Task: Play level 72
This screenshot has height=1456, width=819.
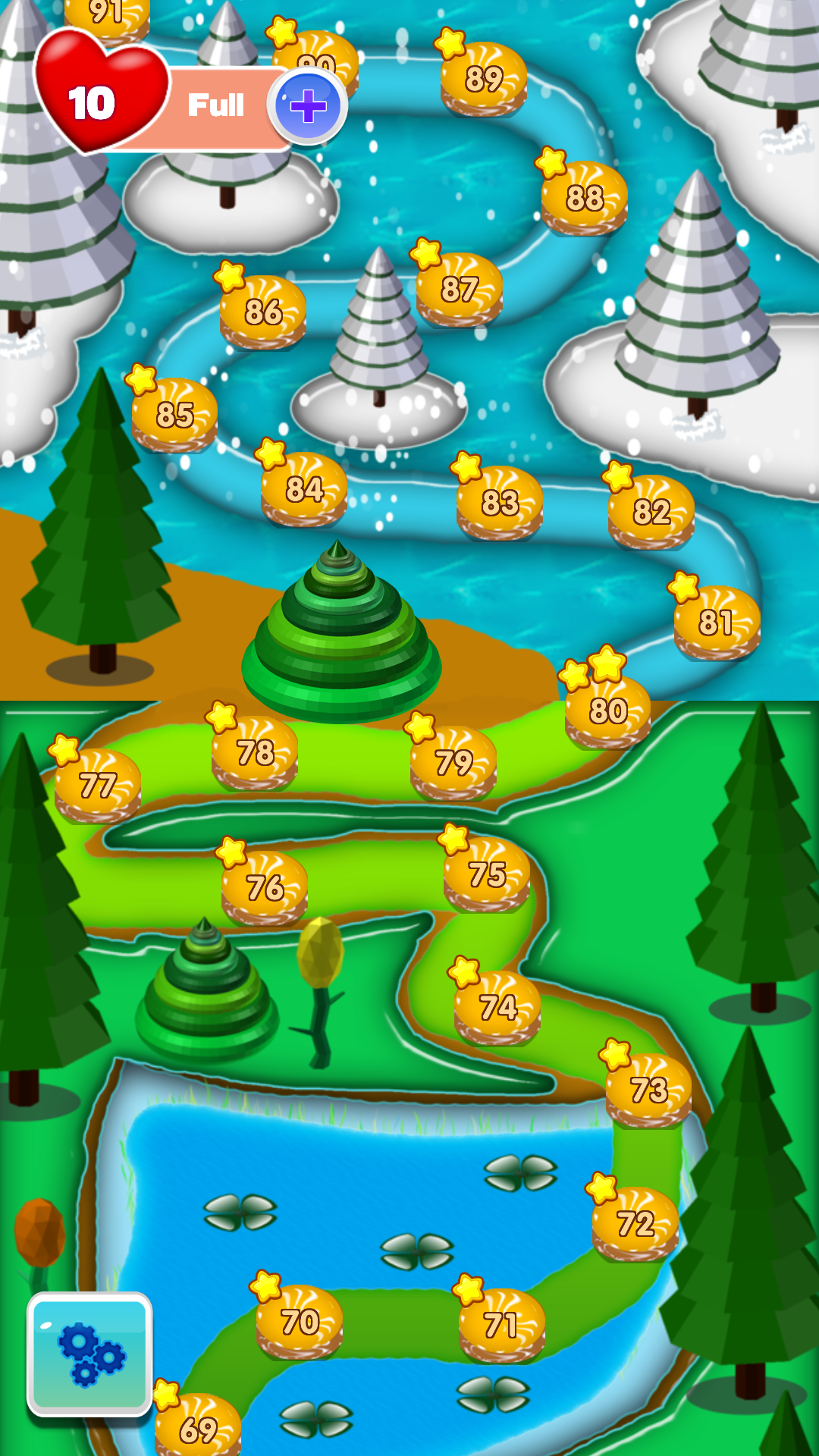Action: click(635, 1224)
